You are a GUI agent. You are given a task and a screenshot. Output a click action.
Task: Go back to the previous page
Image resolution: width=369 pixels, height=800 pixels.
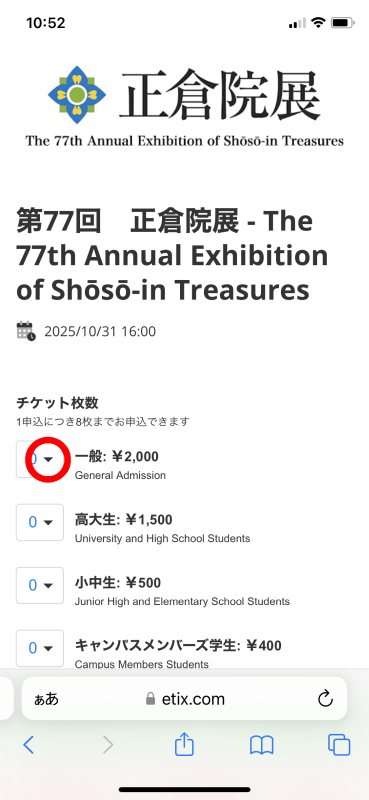(29, 745)
